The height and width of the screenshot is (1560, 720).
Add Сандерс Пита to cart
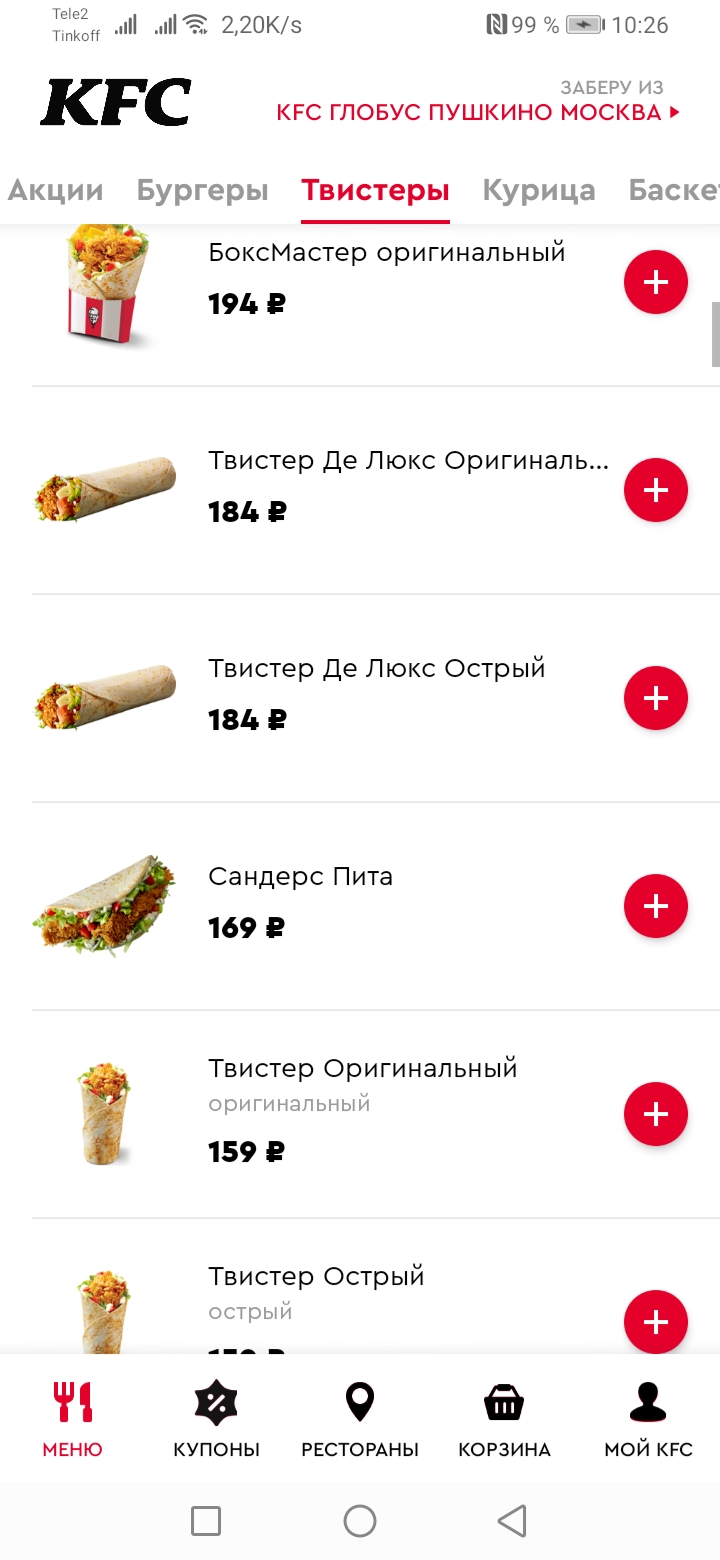point(656,906)
